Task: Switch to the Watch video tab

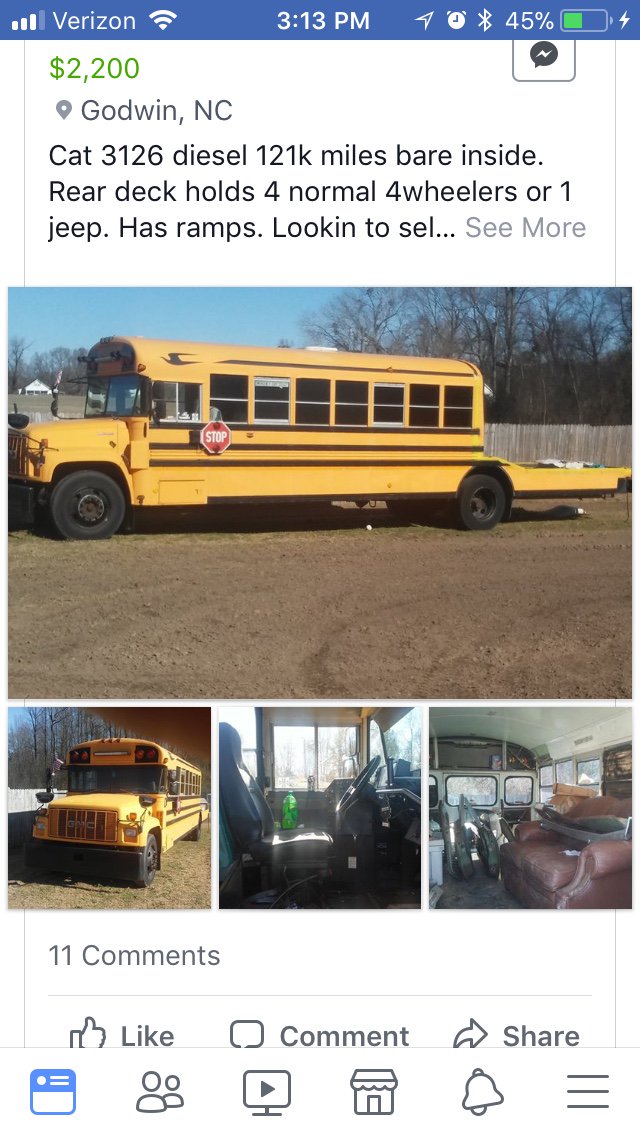Action: [267, 1091]
